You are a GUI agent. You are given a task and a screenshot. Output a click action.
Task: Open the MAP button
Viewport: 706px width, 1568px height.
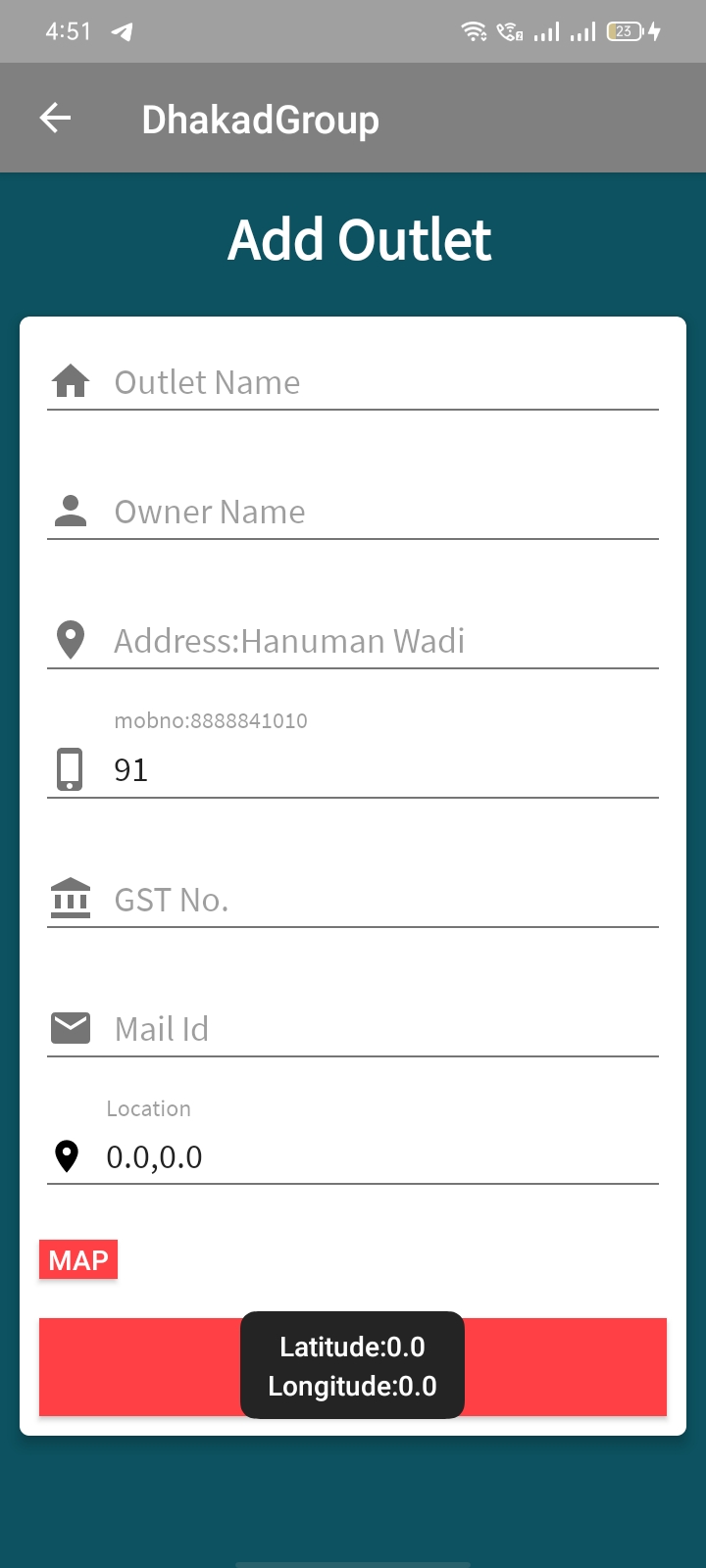pos(78,1259)
